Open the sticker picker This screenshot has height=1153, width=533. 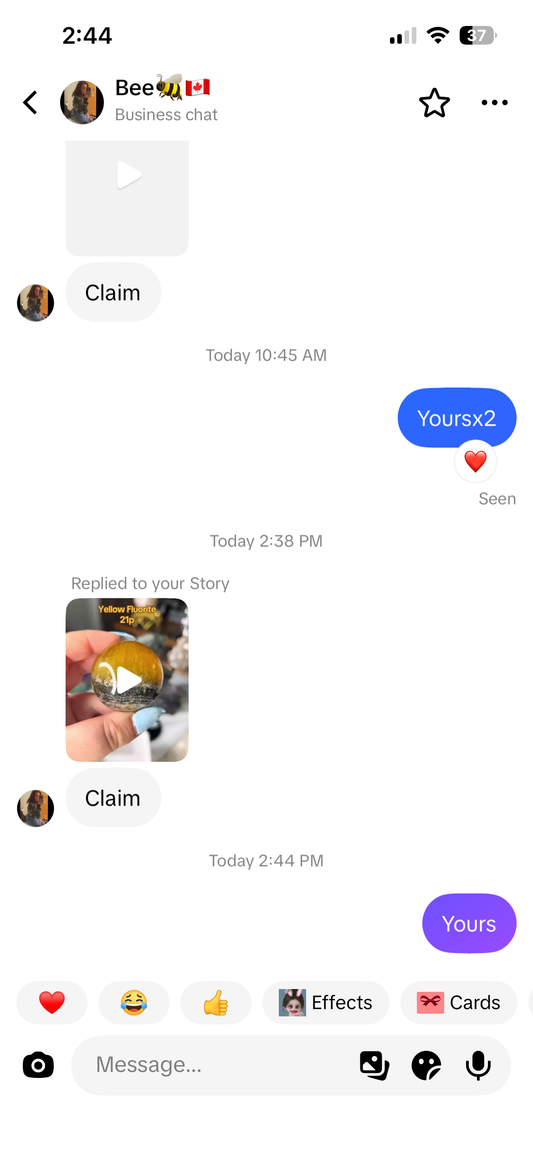click(x=426, y=1065)
